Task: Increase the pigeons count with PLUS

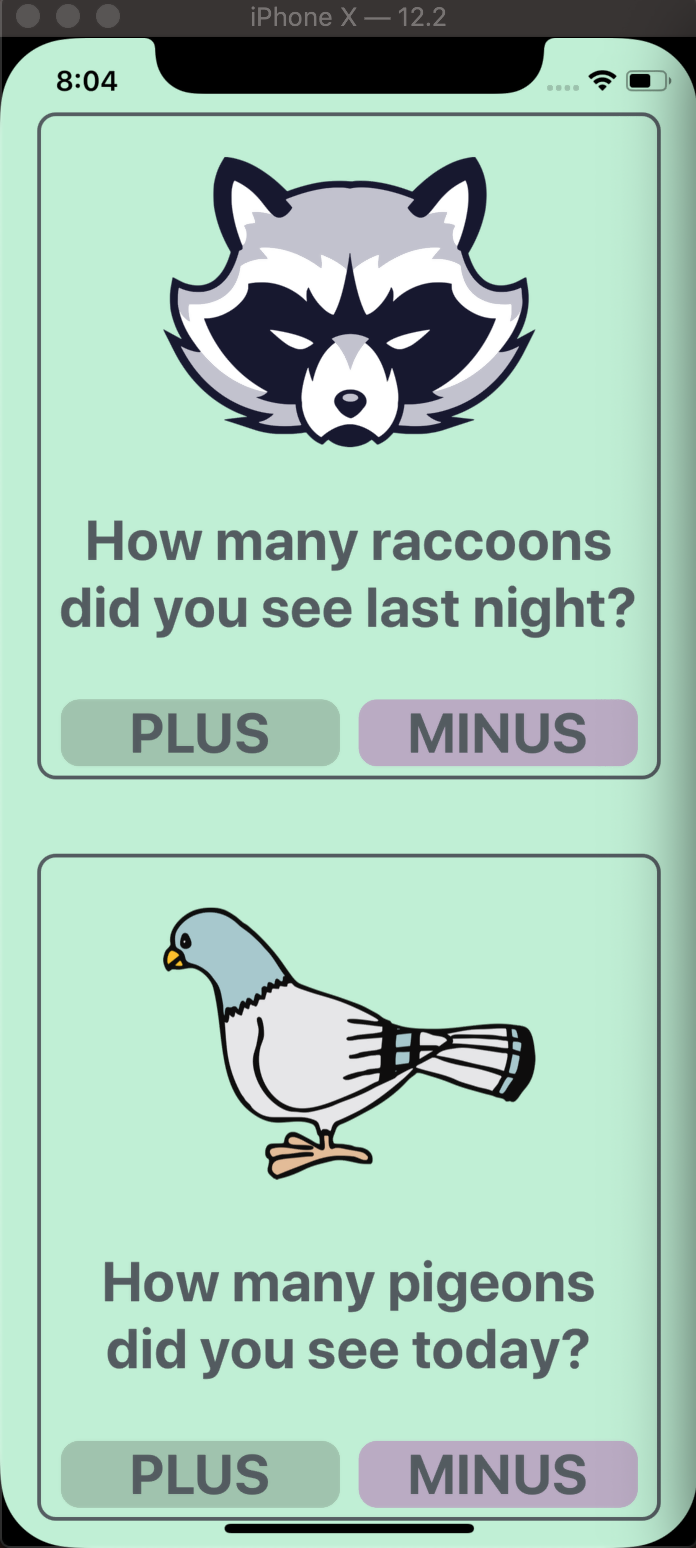Action: point(200,1474)
